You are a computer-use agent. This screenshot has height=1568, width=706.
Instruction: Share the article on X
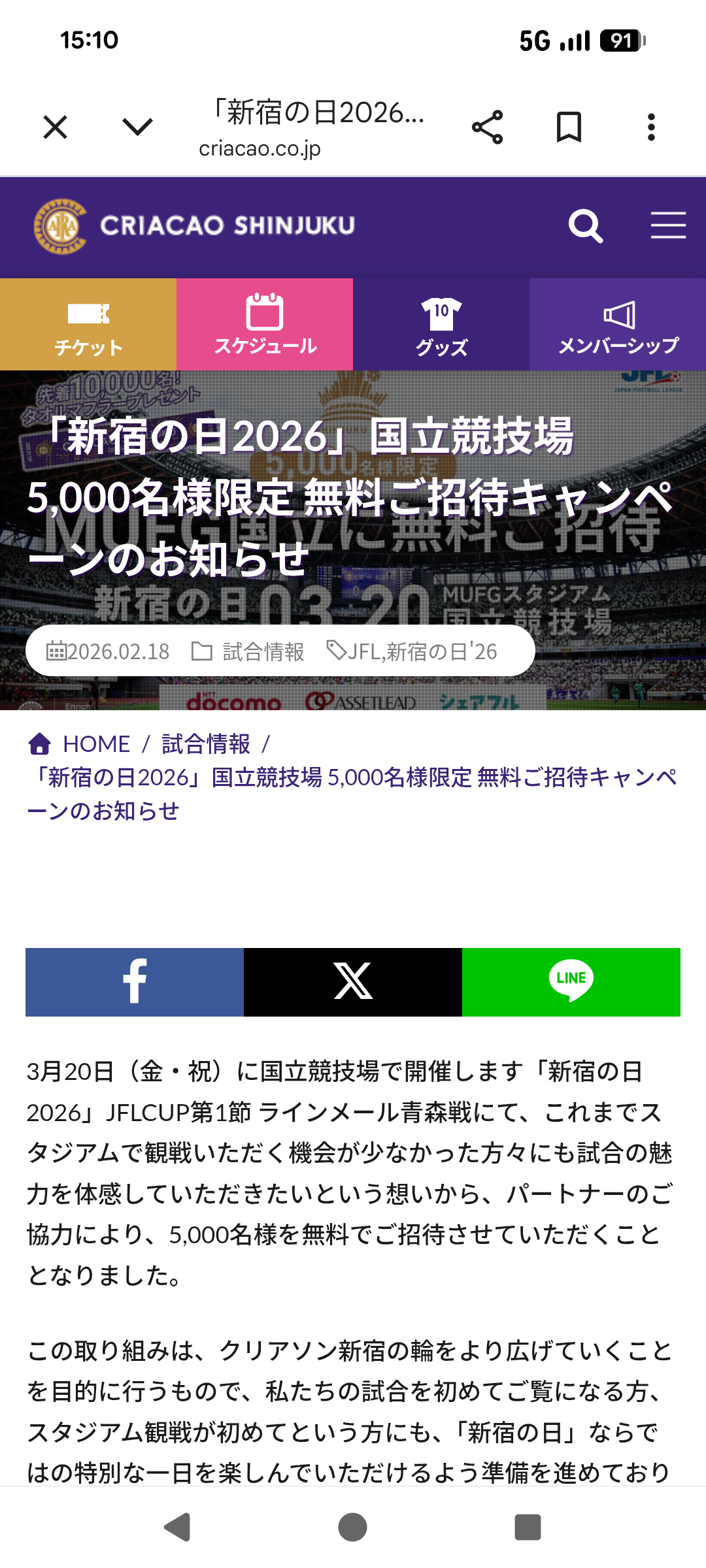pyautogui.click(x=353, y=982)
